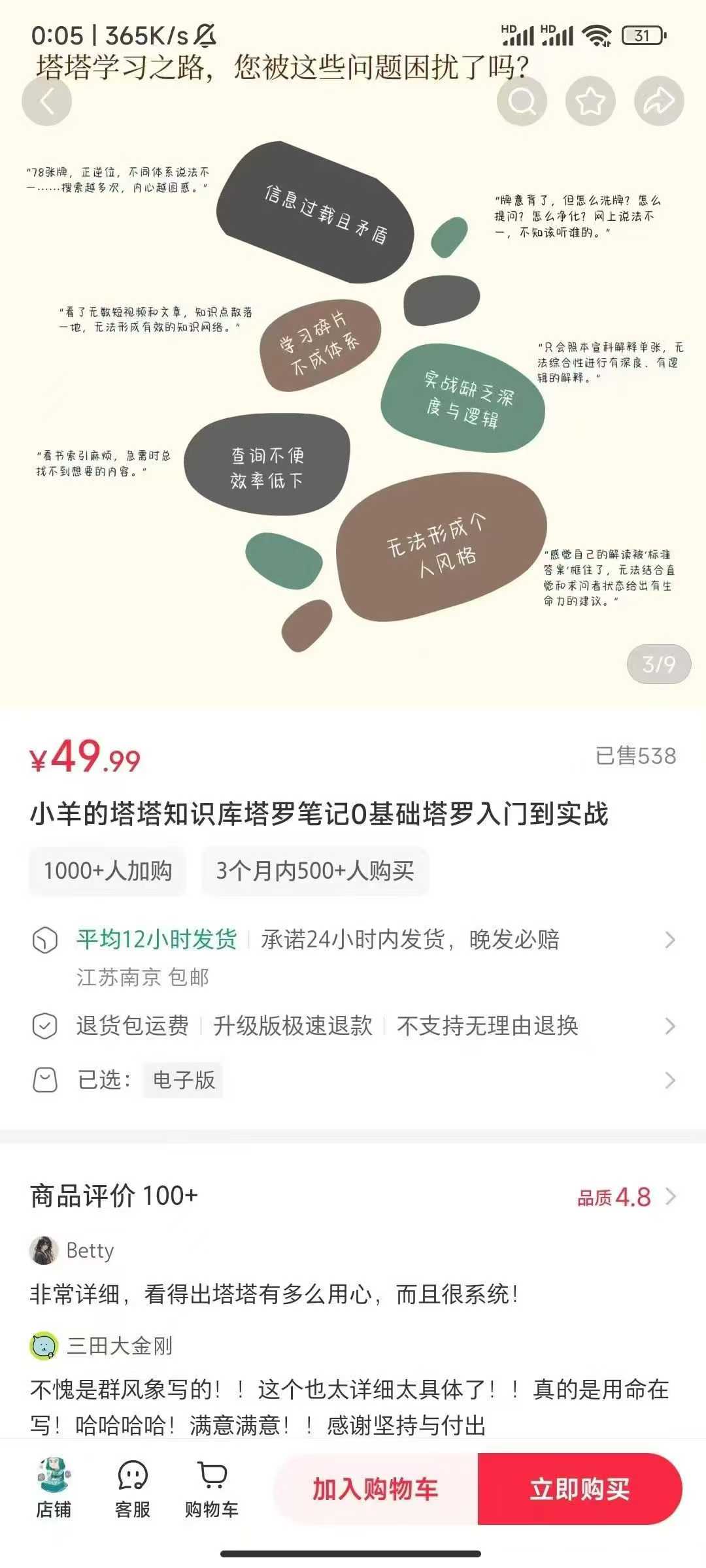The width and height of the screenshot is (706, 1568).
Task: View the 退货包运费 return policy row
Action: tap(353, 1026)
